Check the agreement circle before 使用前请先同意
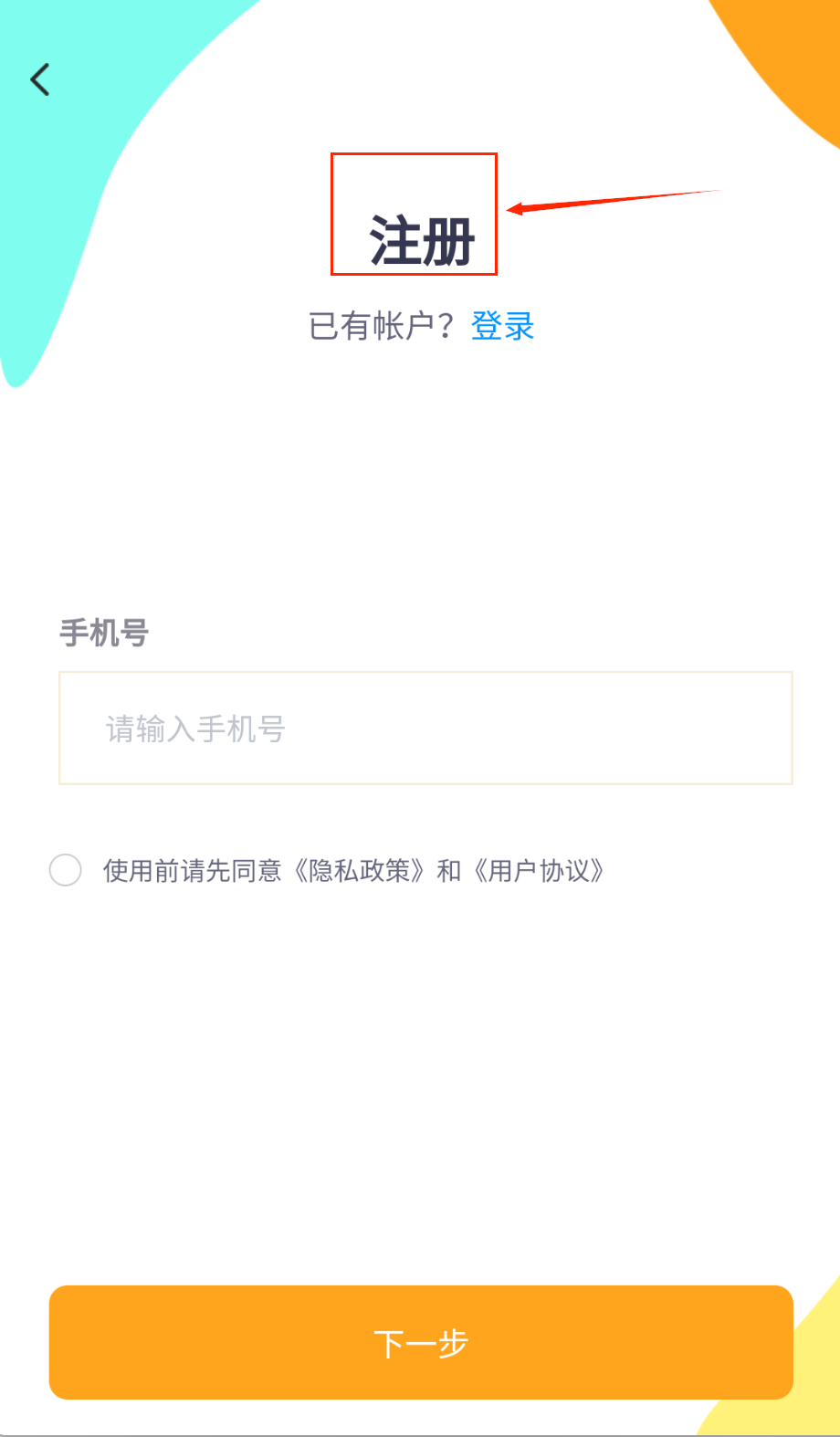 point(66,870)
